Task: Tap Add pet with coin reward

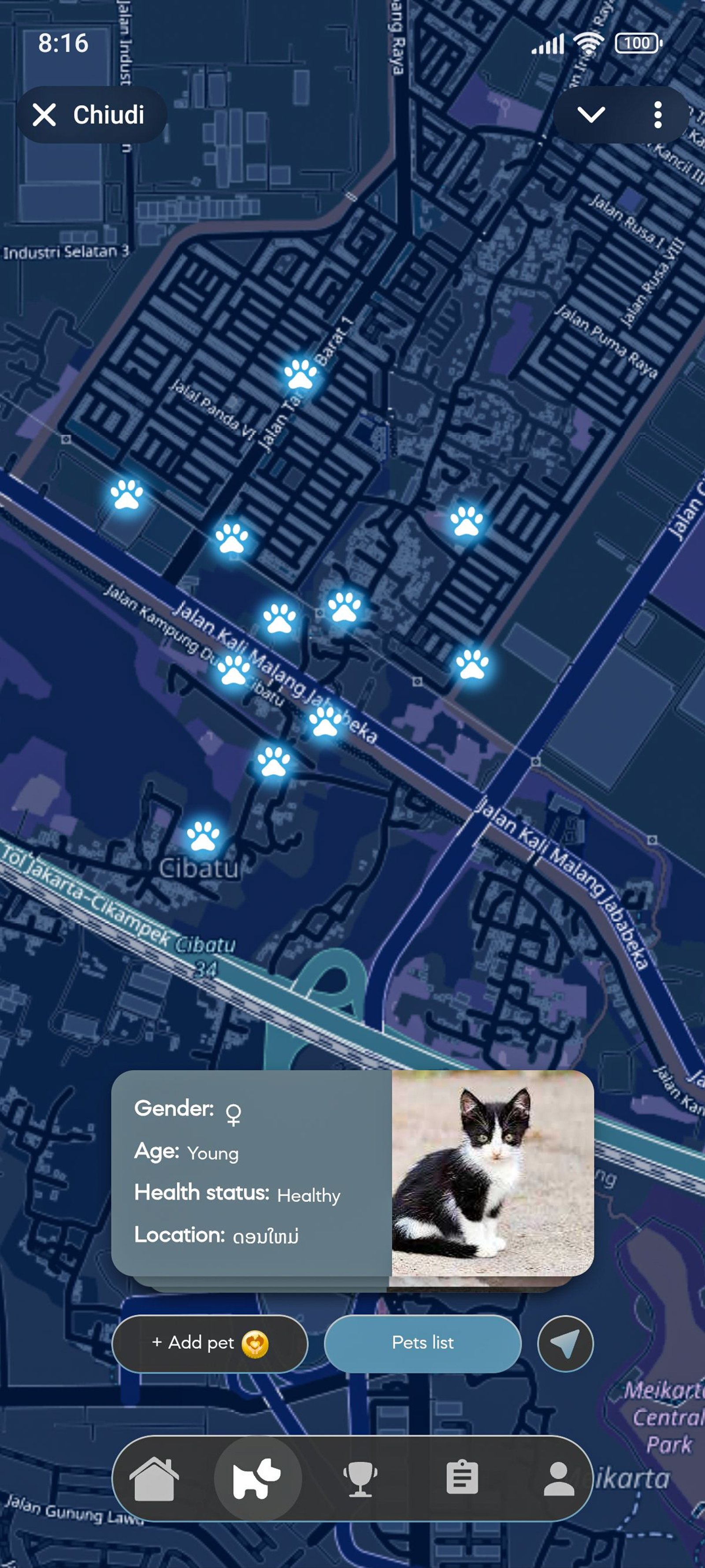Action: (x=209, y=1343)
